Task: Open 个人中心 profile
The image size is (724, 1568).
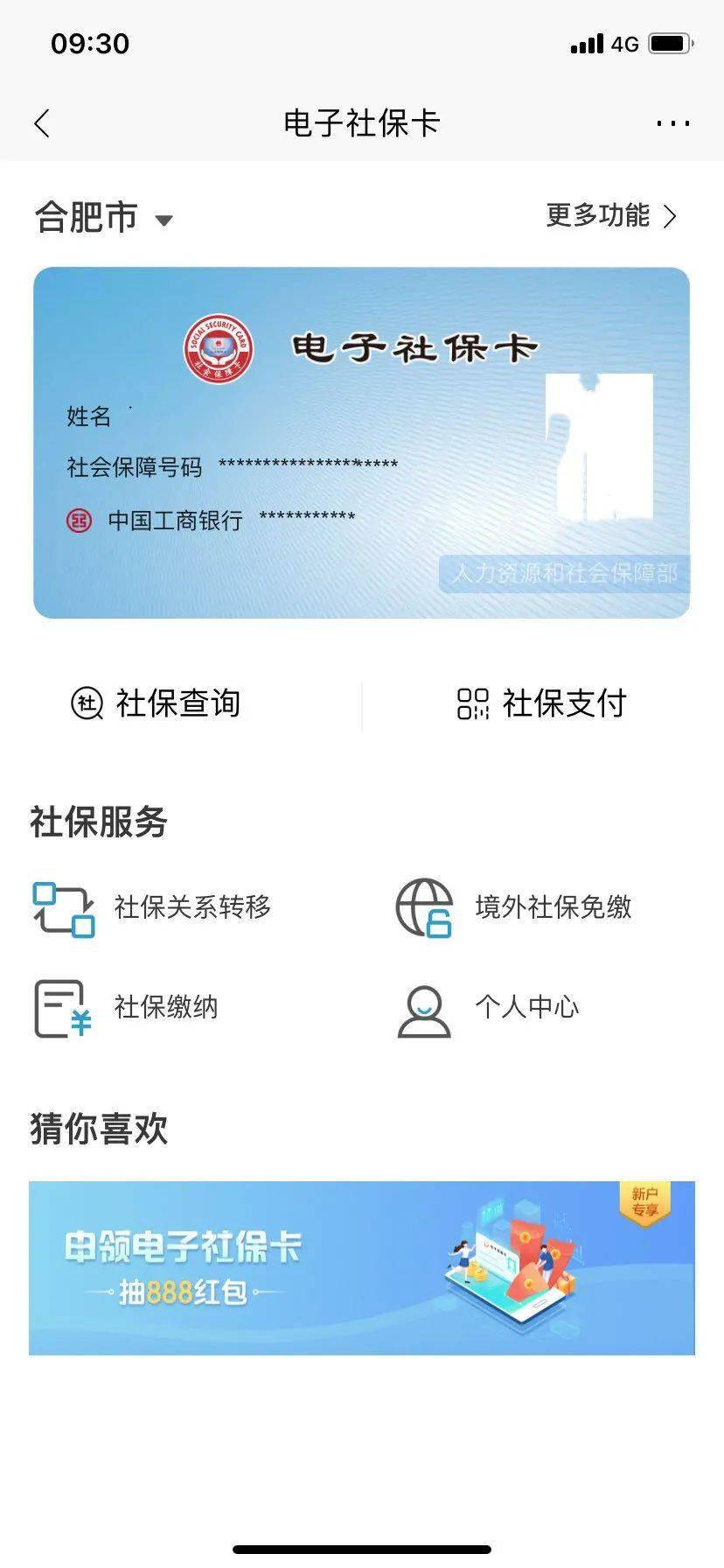Action: click(490, 1008)
